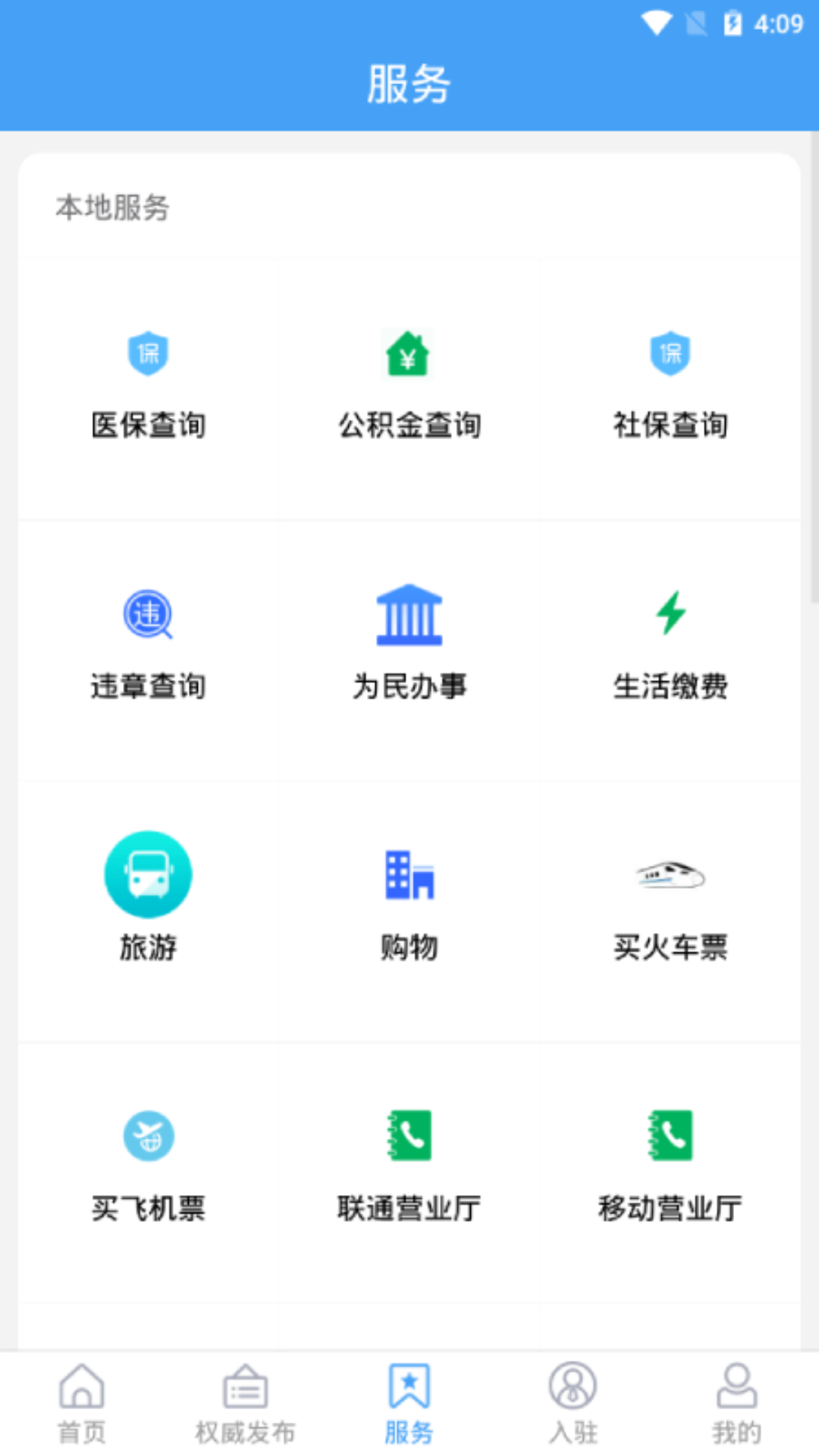819x1456 pixels.
Task: Switch to the 入驻 tab
Action: point(573,1399)
